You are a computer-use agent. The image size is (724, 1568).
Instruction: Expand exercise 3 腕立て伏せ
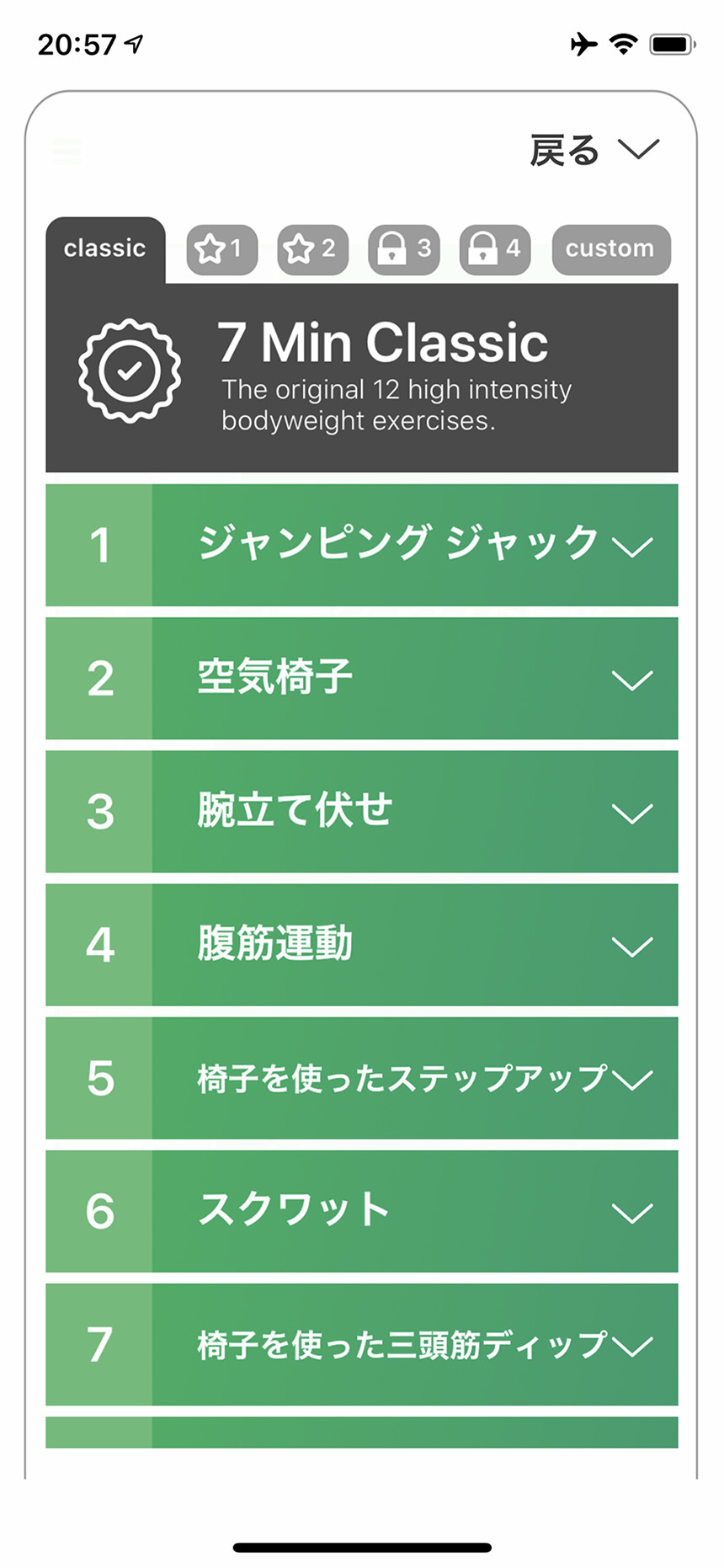click(362, 812)
